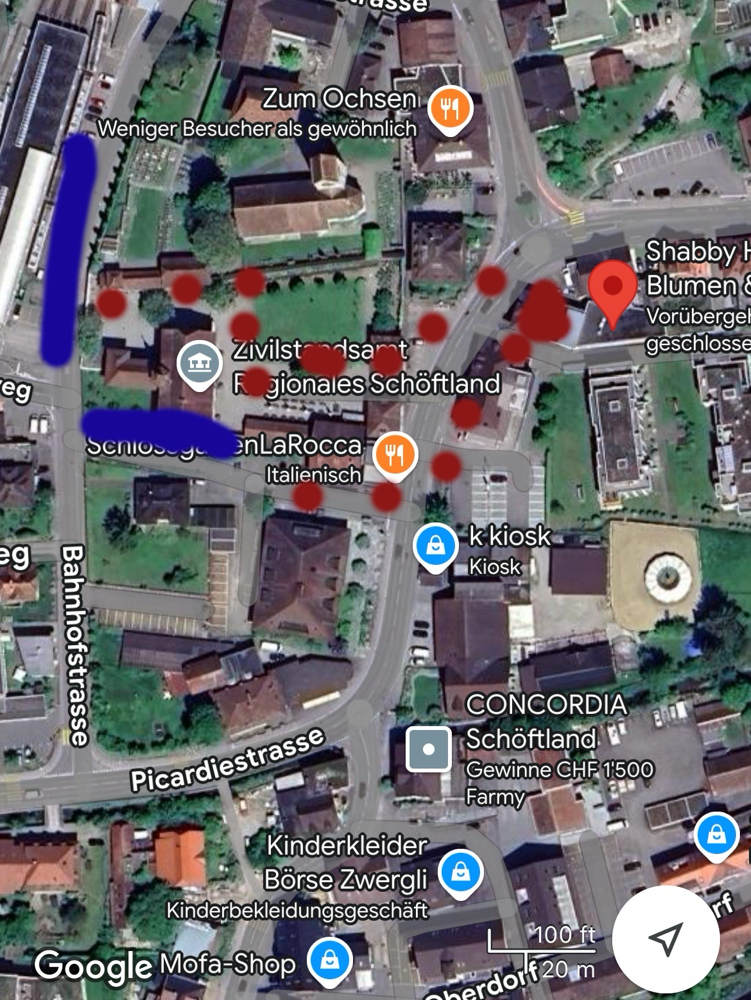Screen dimensions: 751x1000
Task: Open the Kinderkleider Börse Zwergli shop pin
Action: [459, 866]
